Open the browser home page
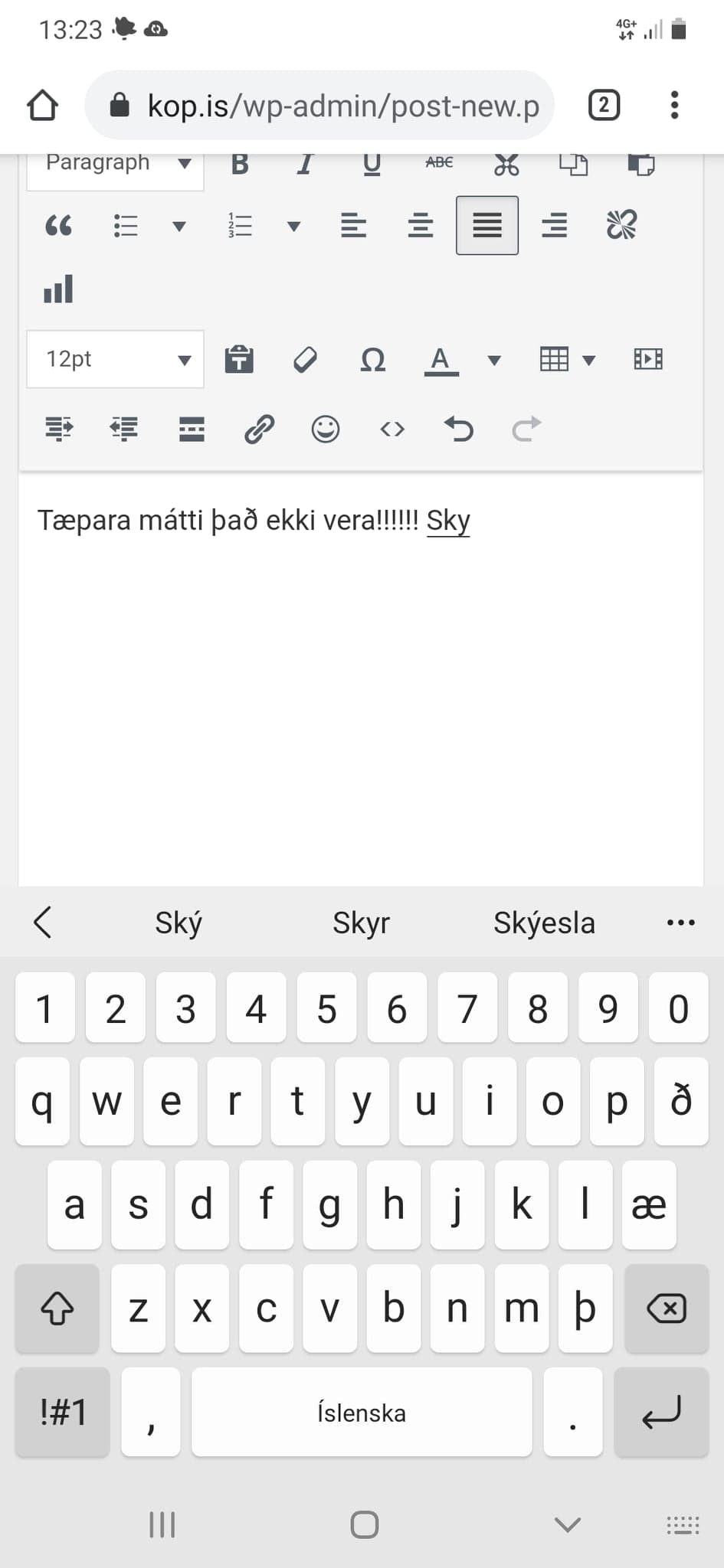This screenshot has height=1568, width=724. coord(43,106)
